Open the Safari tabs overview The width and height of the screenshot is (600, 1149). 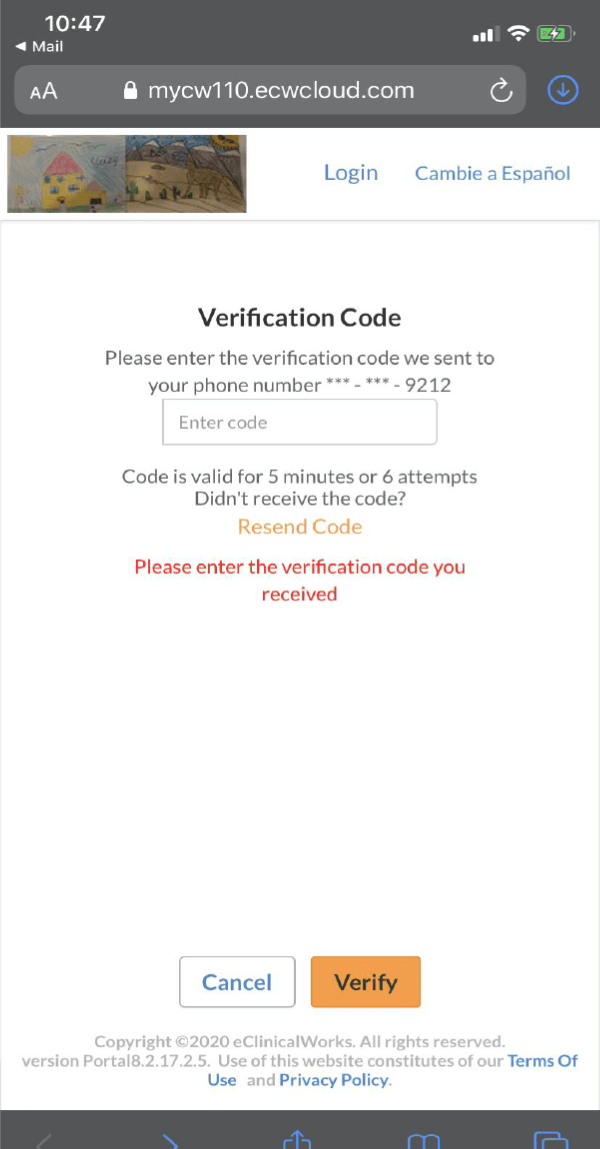point(551,1141)
